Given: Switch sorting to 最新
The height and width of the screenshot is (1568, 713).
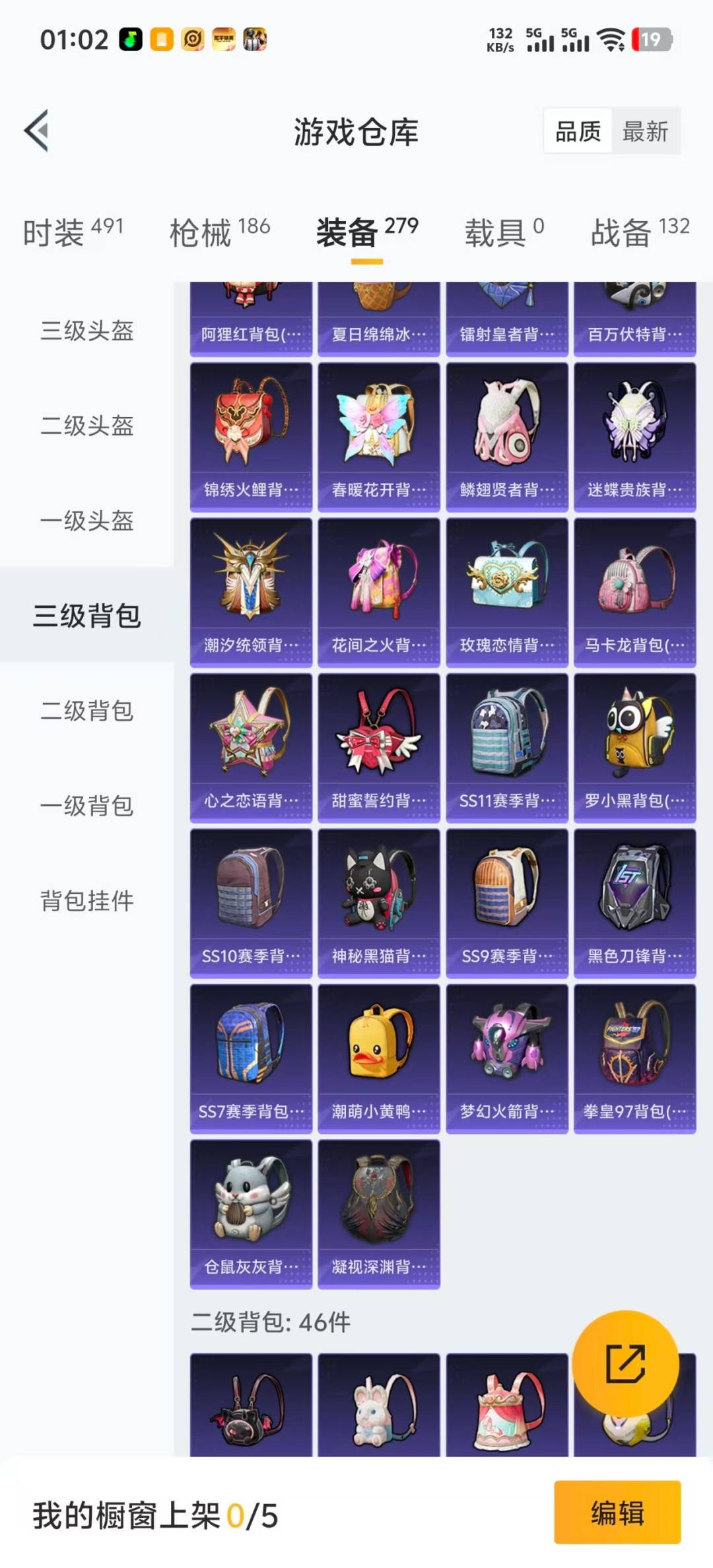Looking at the screenshot, I should [645, 131].
